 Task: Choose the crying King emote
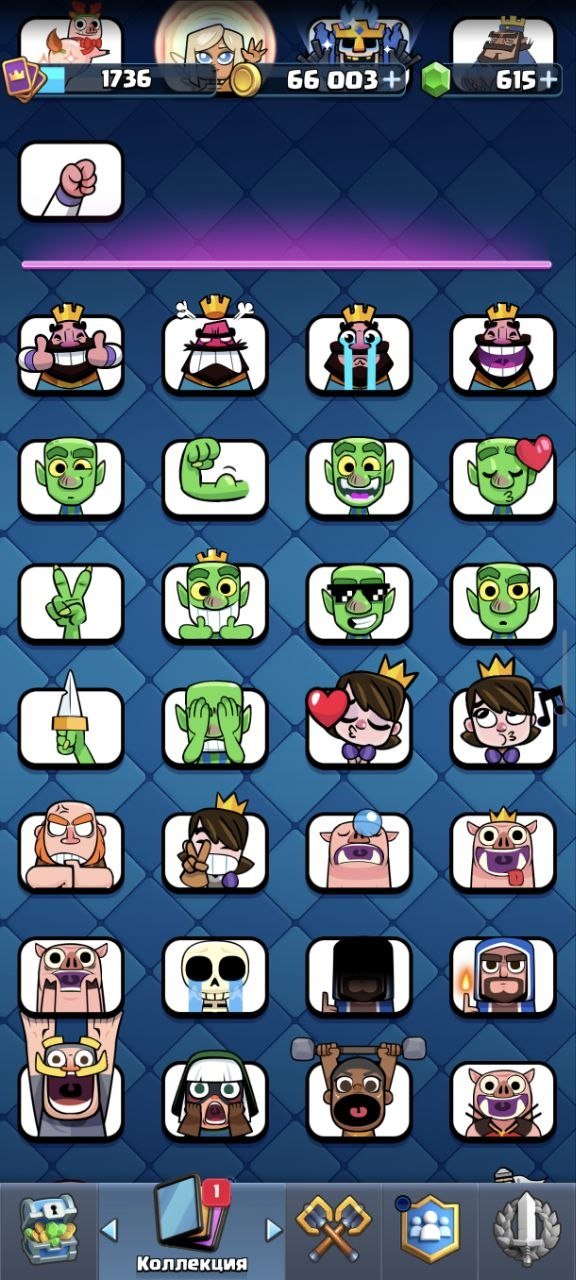(x=359, y=352)
